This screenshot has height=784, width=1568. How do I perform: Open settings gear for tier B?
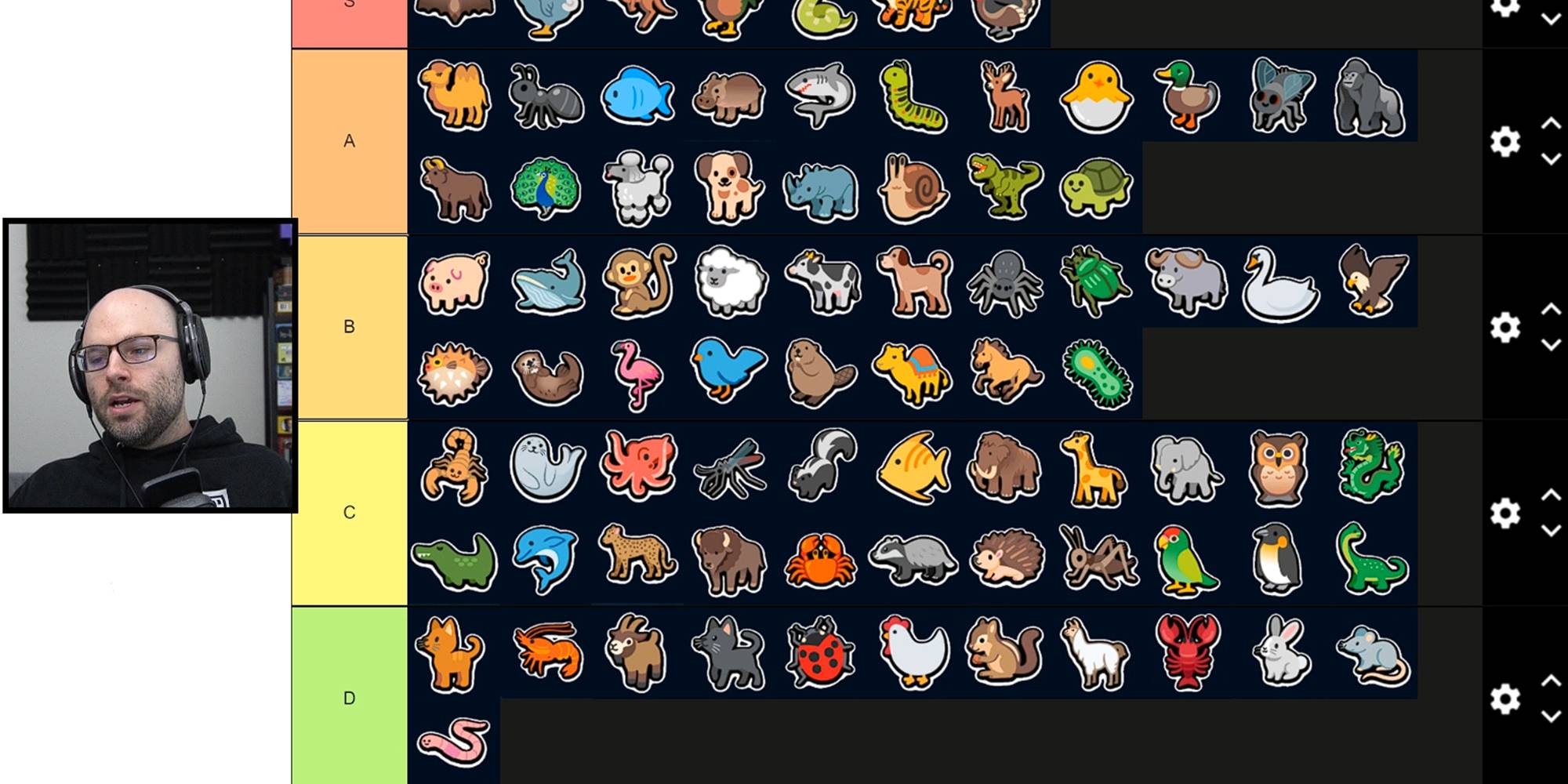coord(1504,327)
